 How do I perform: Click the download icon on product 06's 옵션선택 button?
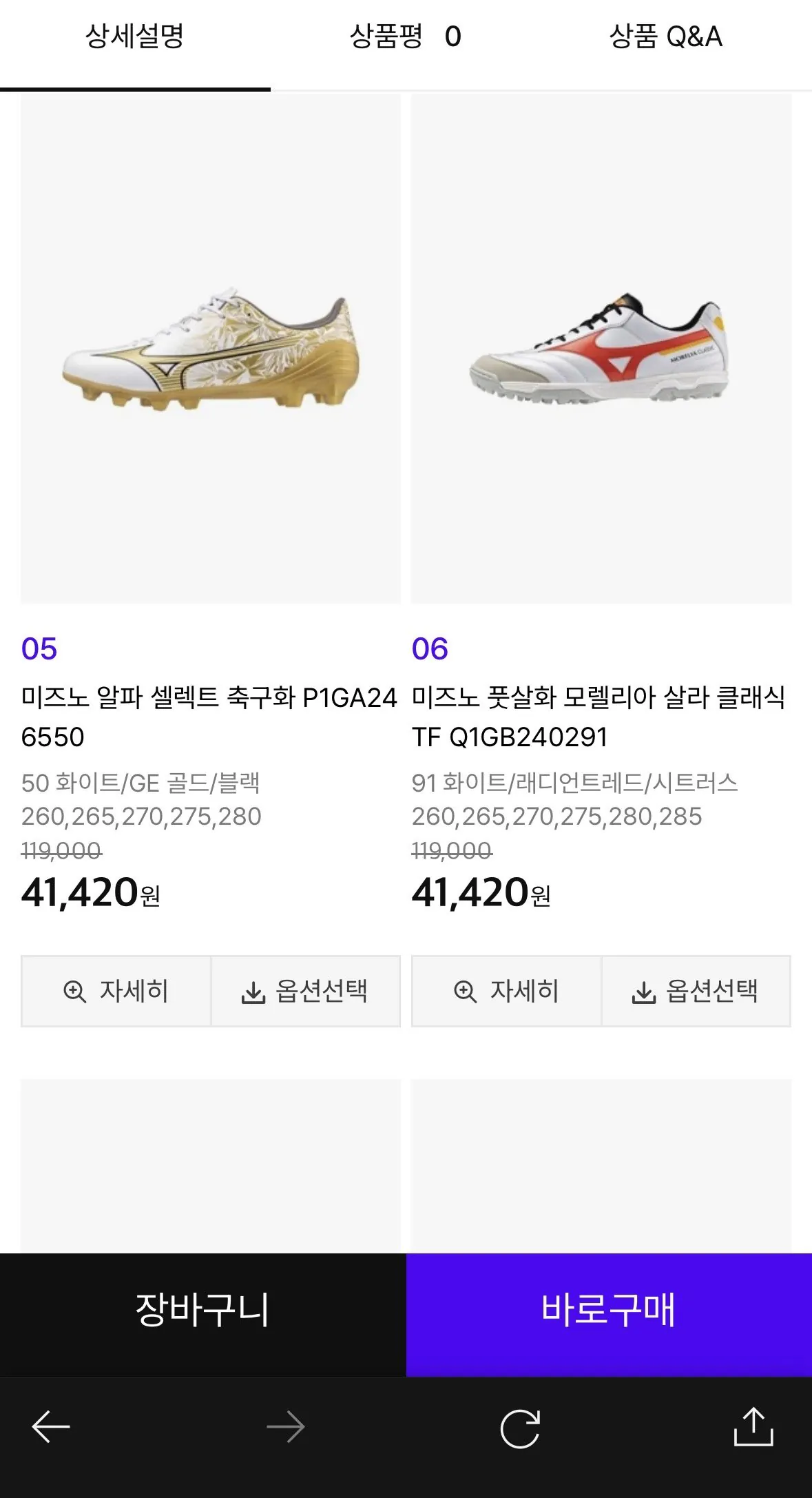[644, 991]
